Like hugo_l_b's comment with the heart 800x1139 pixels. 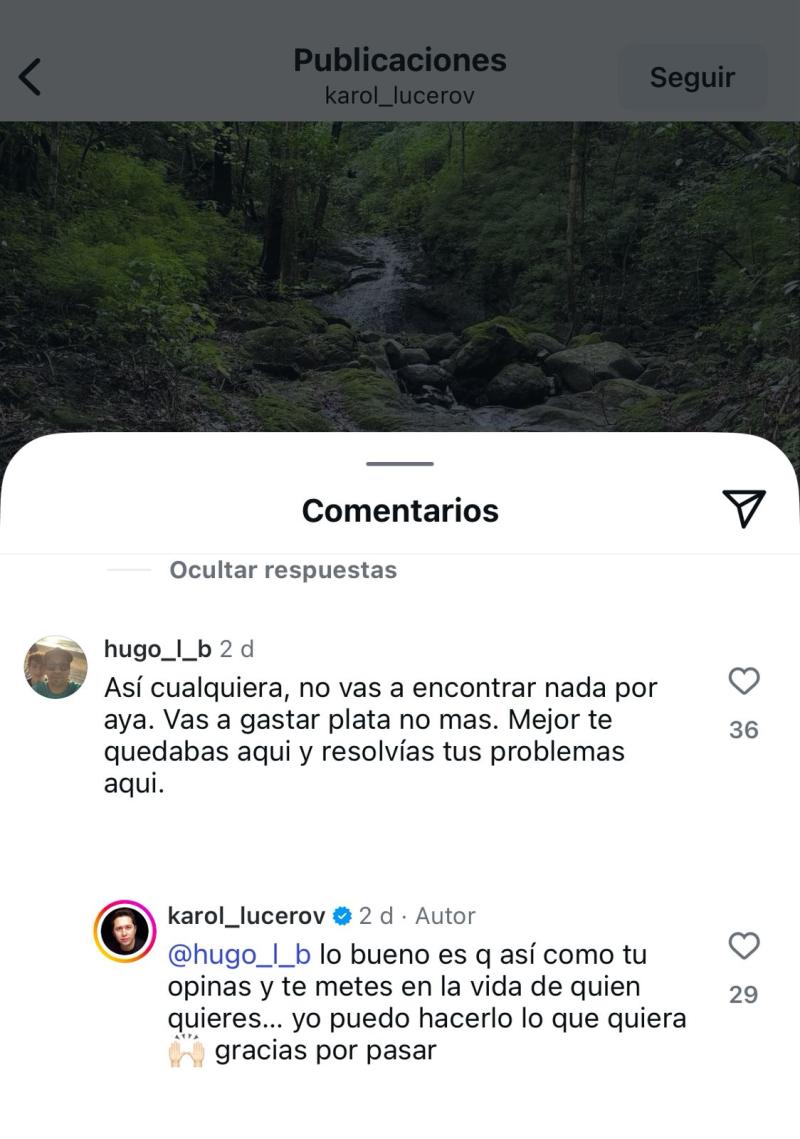point(743,681)
